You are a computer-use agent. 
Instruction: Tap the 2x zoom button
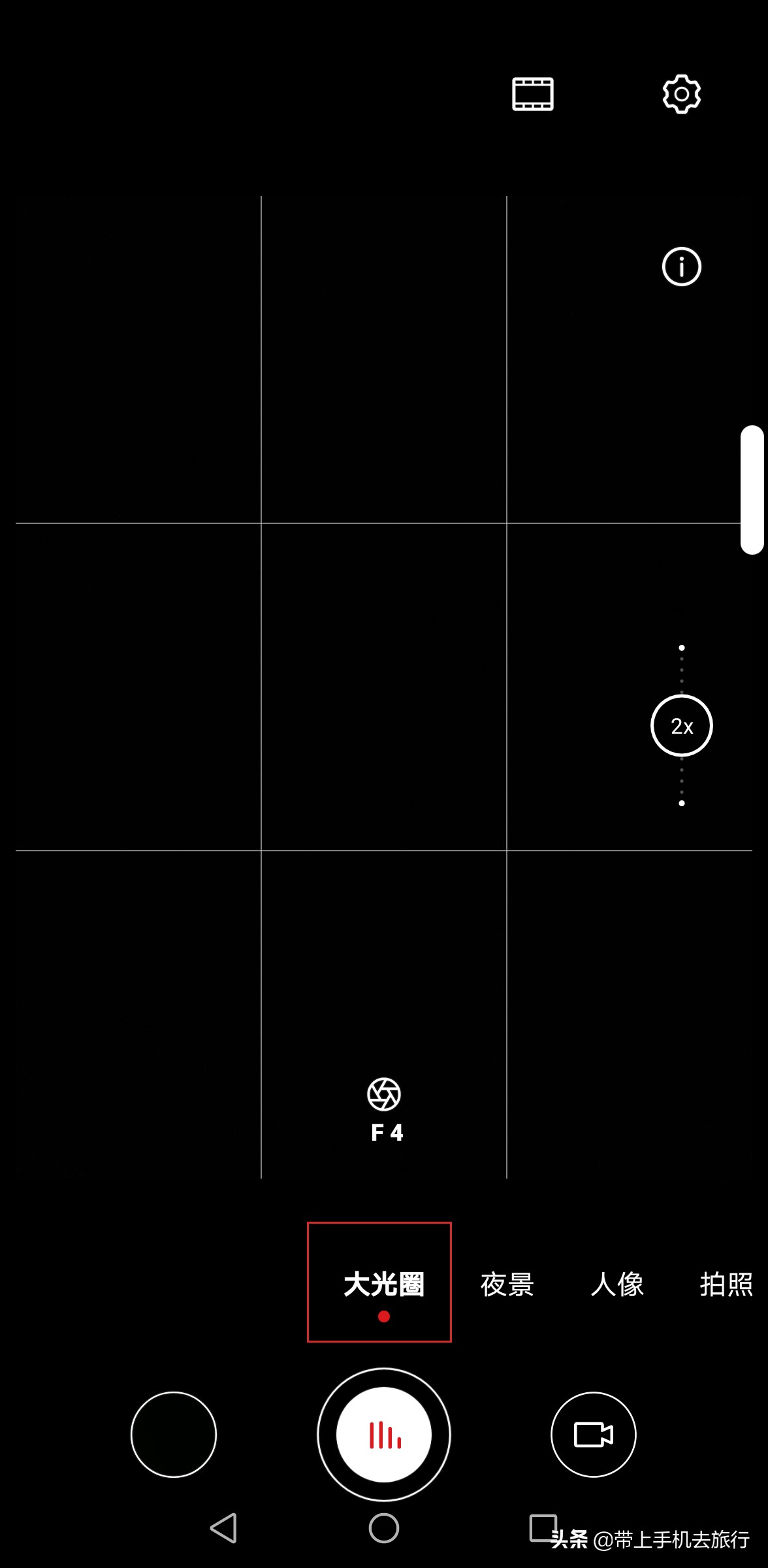(x=681, y=726)
